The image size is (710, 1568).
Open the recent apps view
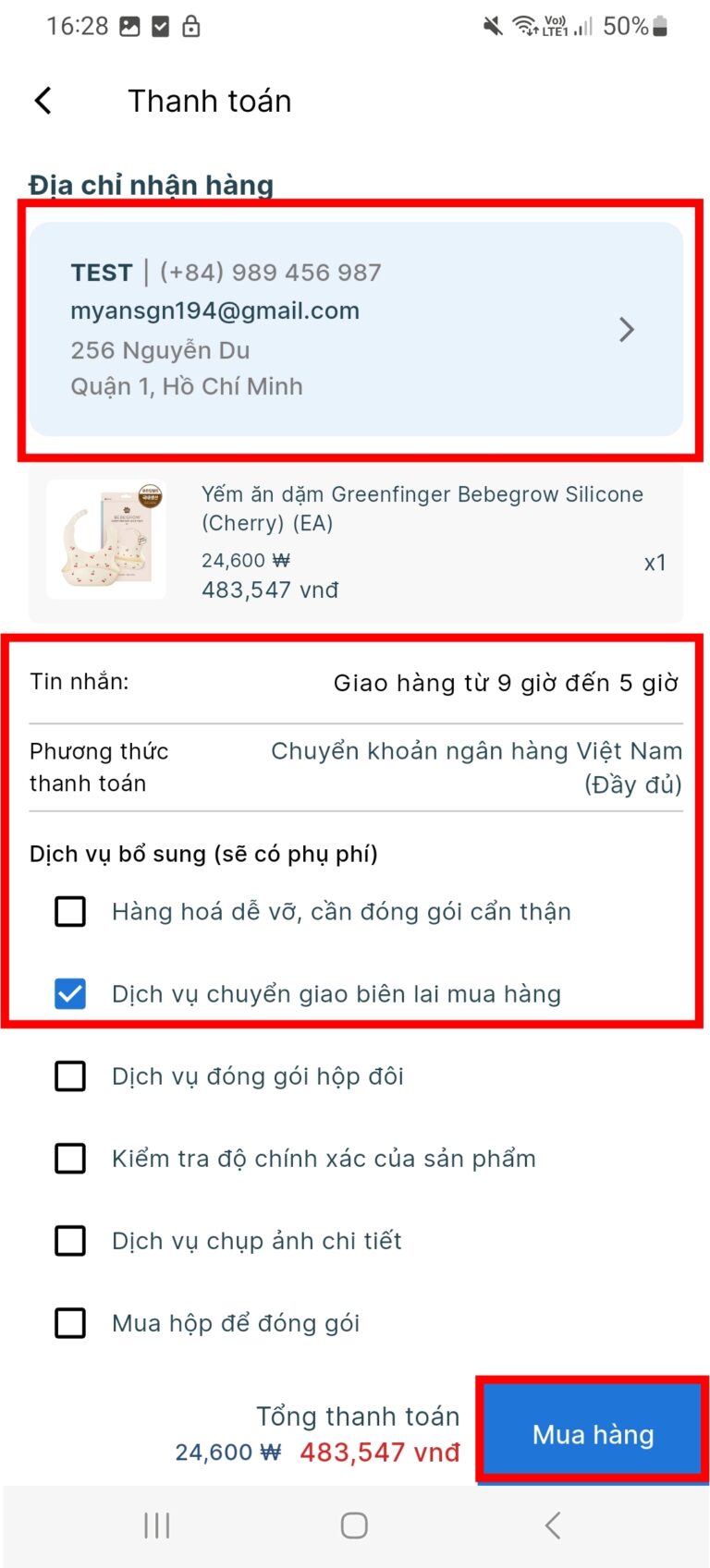[x=157, y=1525]
